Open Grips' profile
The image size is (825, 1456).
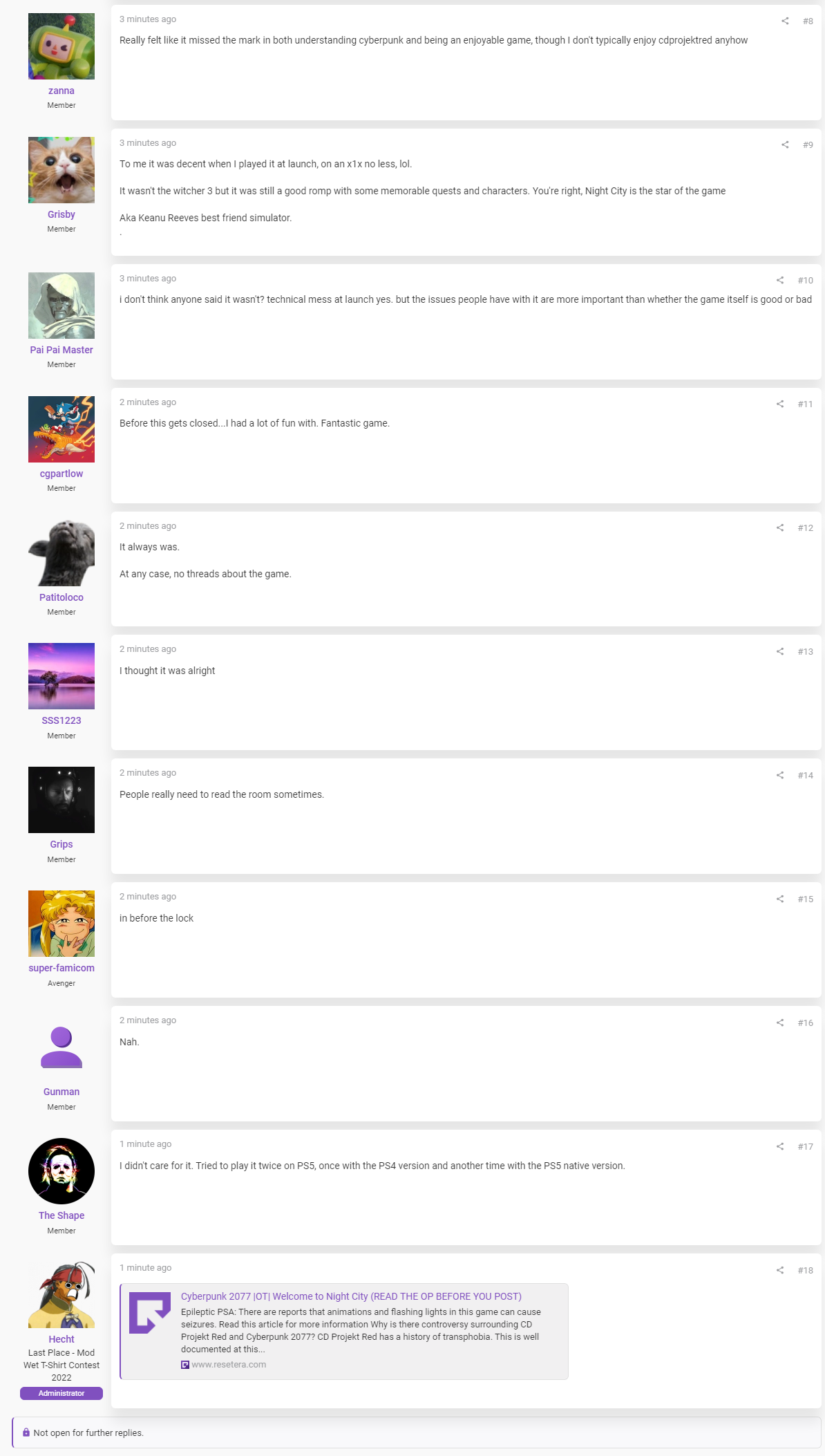pyautogui.click(x=61, y=844)
